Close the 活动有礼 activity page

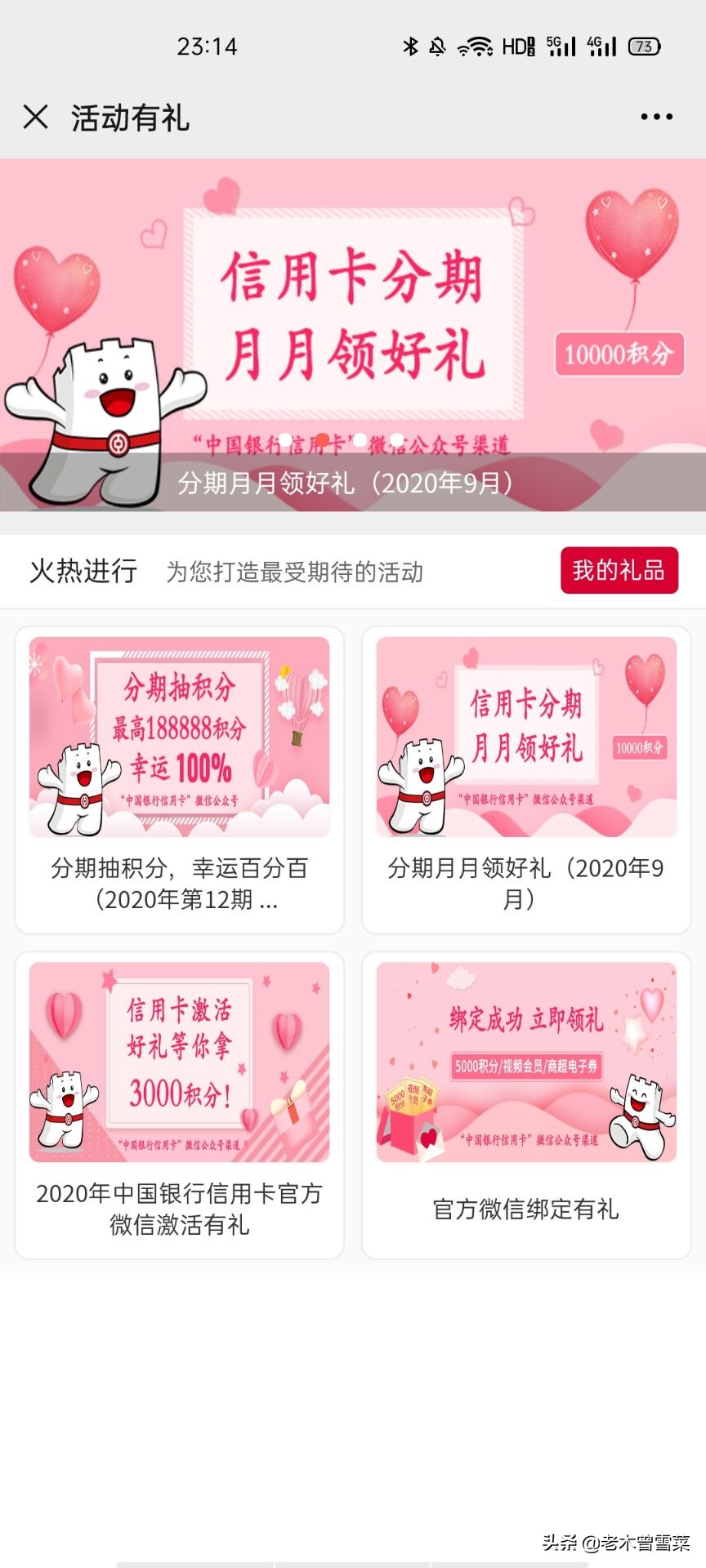tap(36, 118)
